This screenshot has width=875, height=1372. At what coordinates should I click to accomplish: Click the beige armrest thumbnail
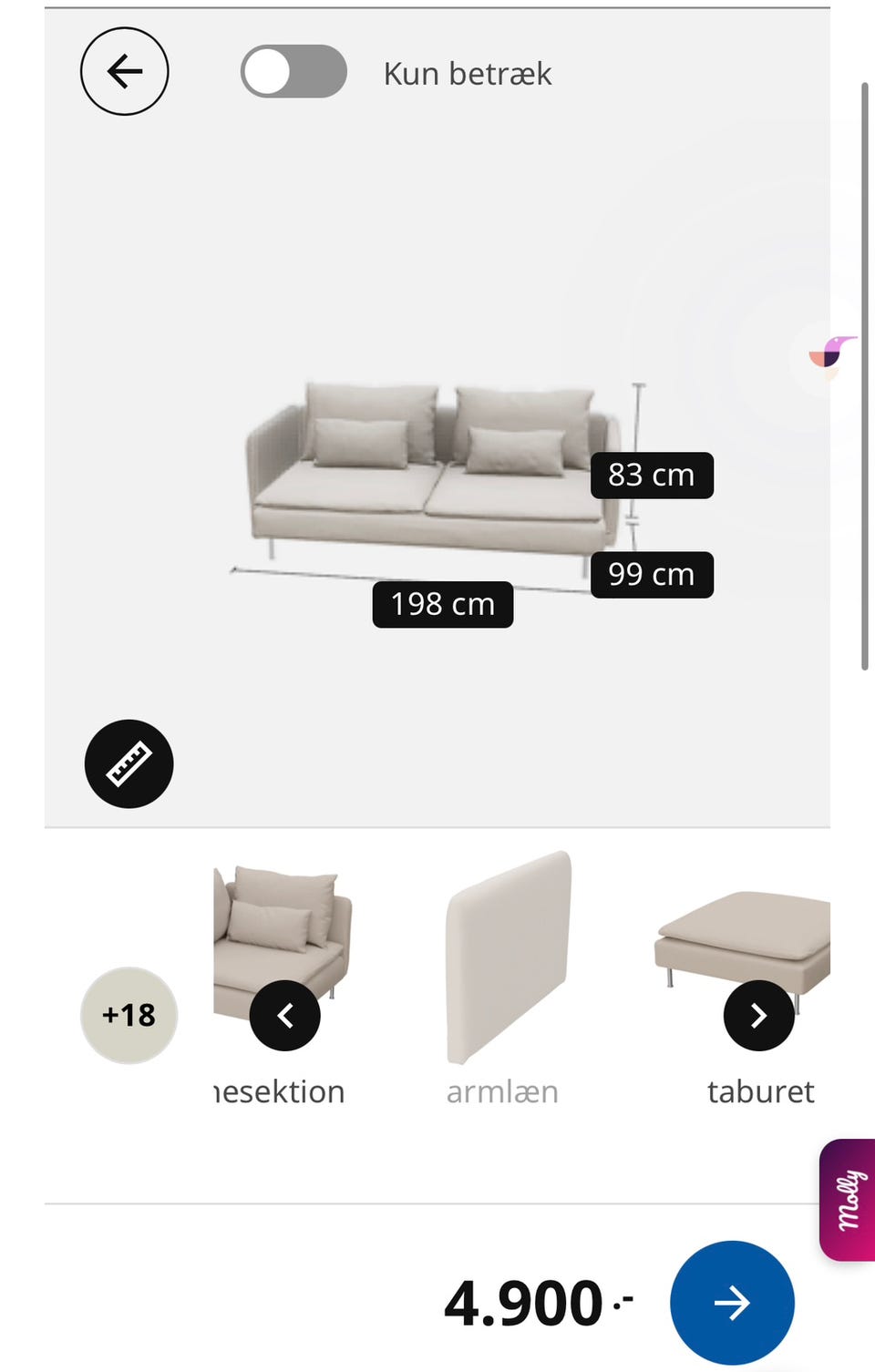[507, 957]
